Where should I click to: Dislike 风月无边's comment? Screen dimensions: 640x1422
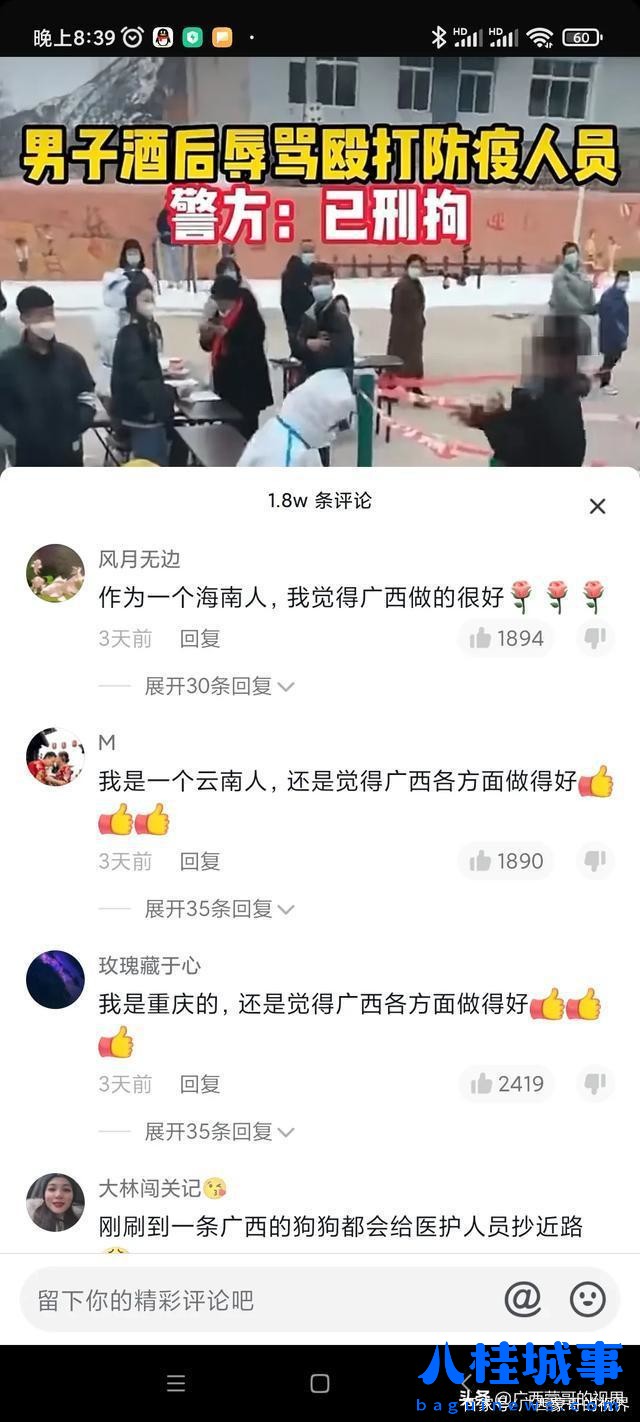[595, 638]
